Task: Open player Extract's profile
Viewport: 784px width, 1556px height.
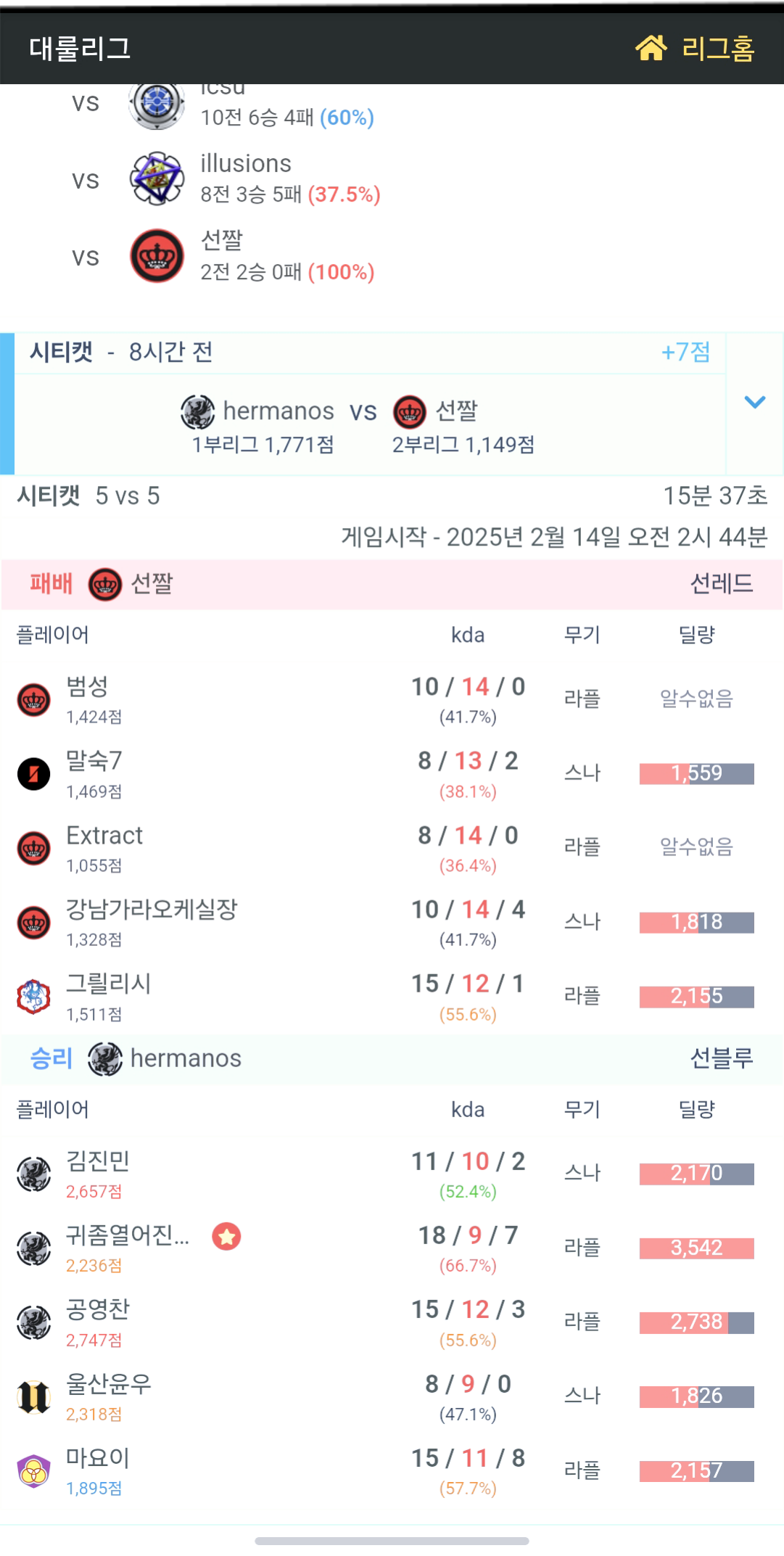Action: [x=104, y=836]
